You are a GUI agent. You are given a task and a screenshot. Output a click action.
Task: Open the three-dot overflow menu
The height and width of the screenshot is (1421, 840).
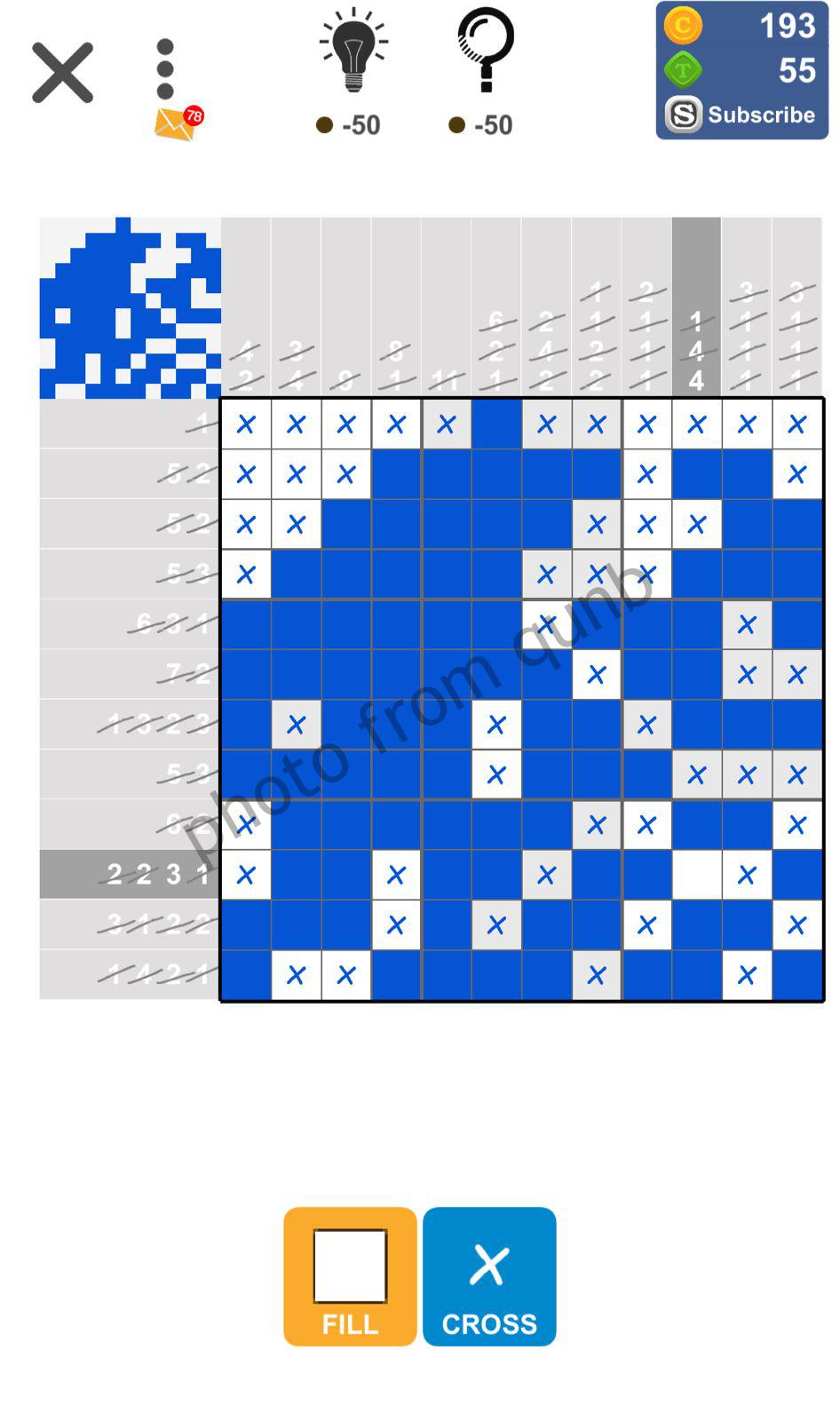(165, 68)
